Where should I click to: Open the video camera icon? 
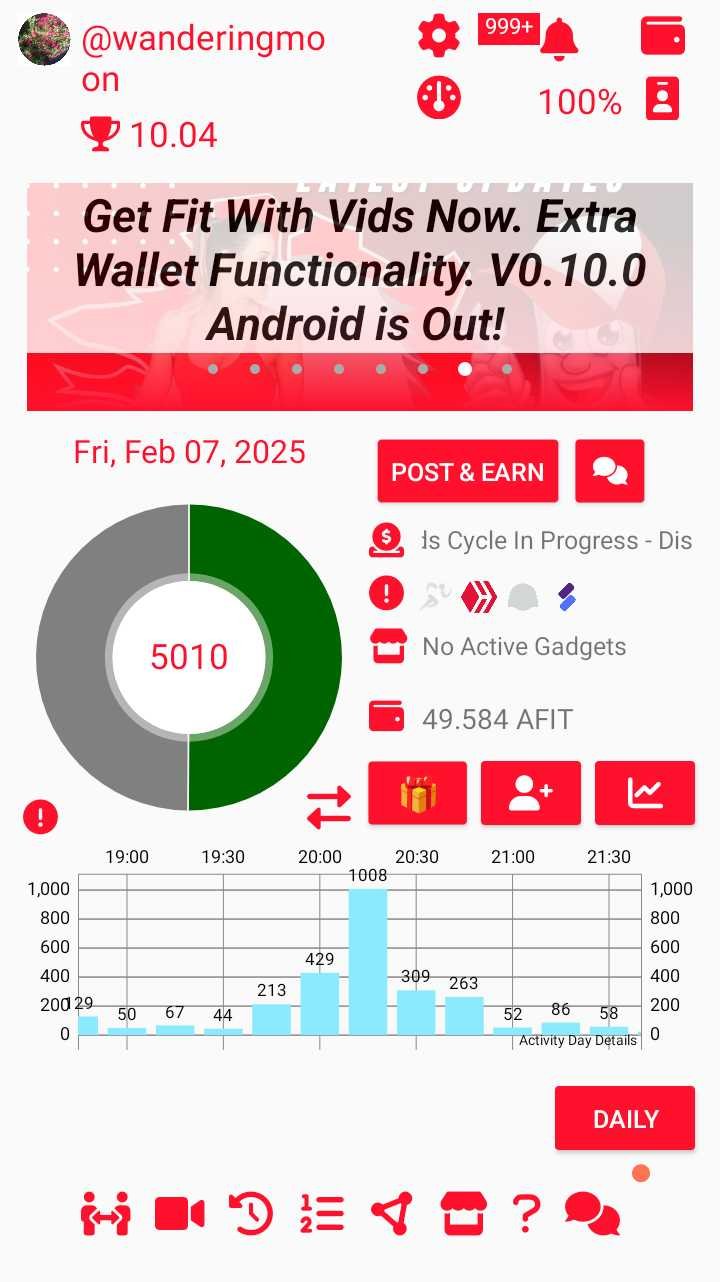point(180,1214)
